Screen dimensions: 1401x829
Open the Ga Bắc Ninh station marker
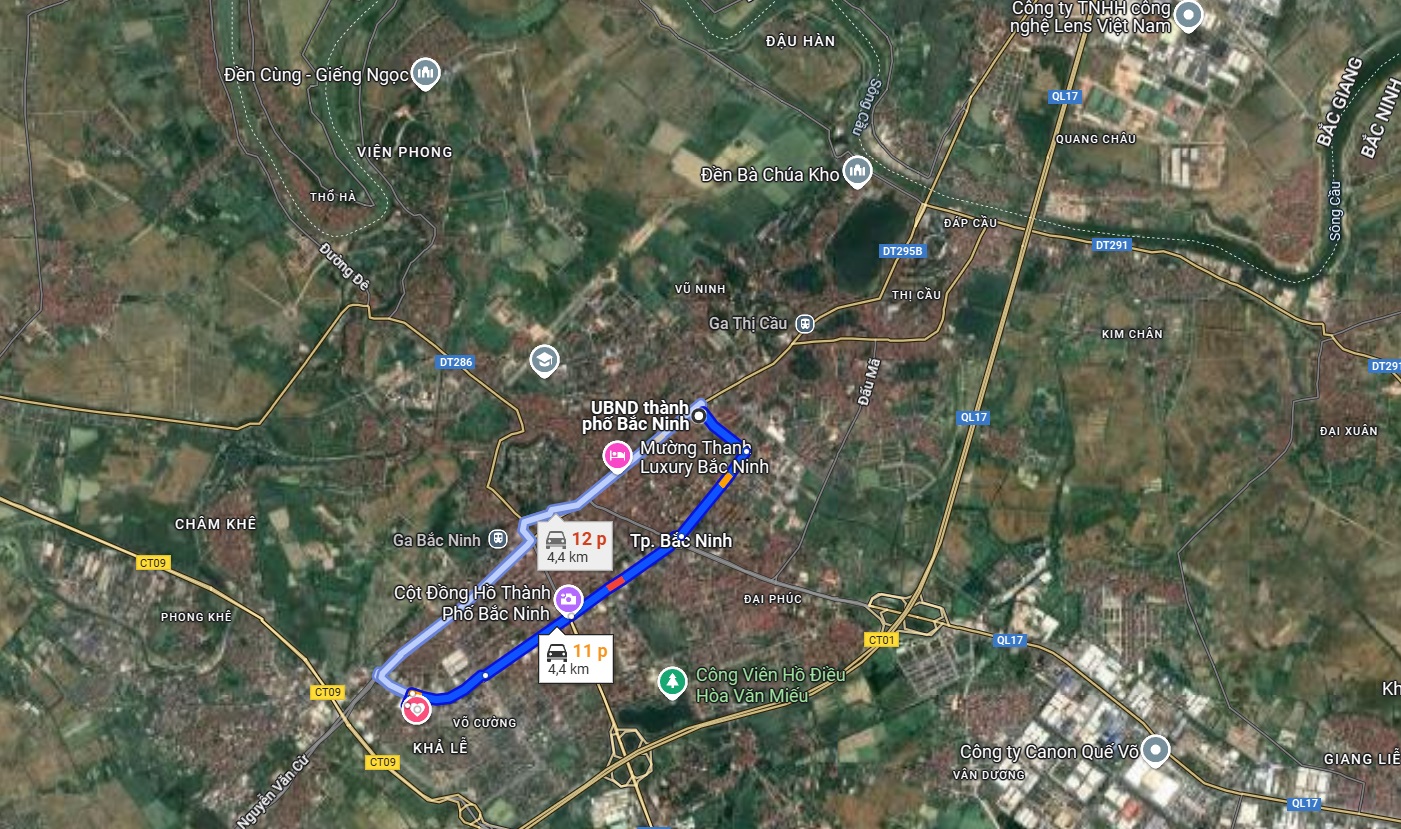497,540
